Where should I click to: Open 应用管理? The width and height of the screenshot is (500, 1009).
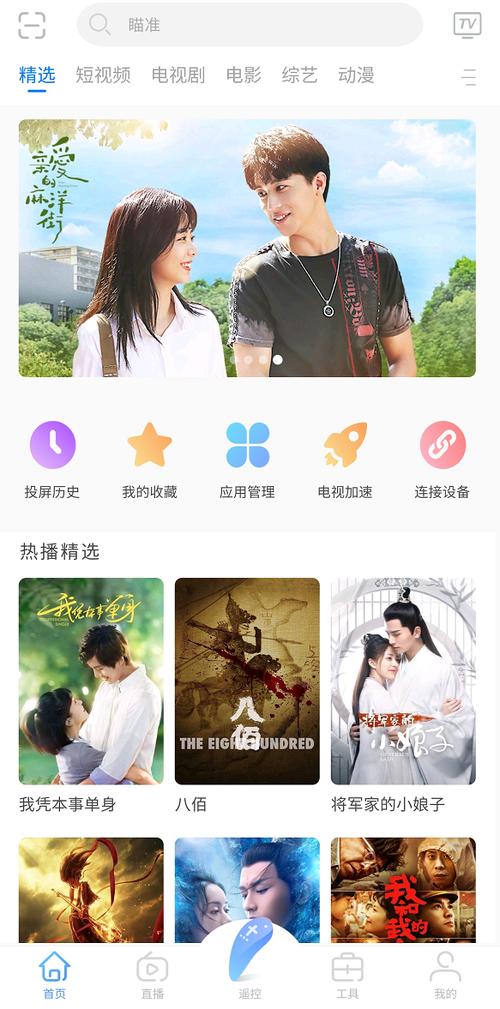click(247, 460)
